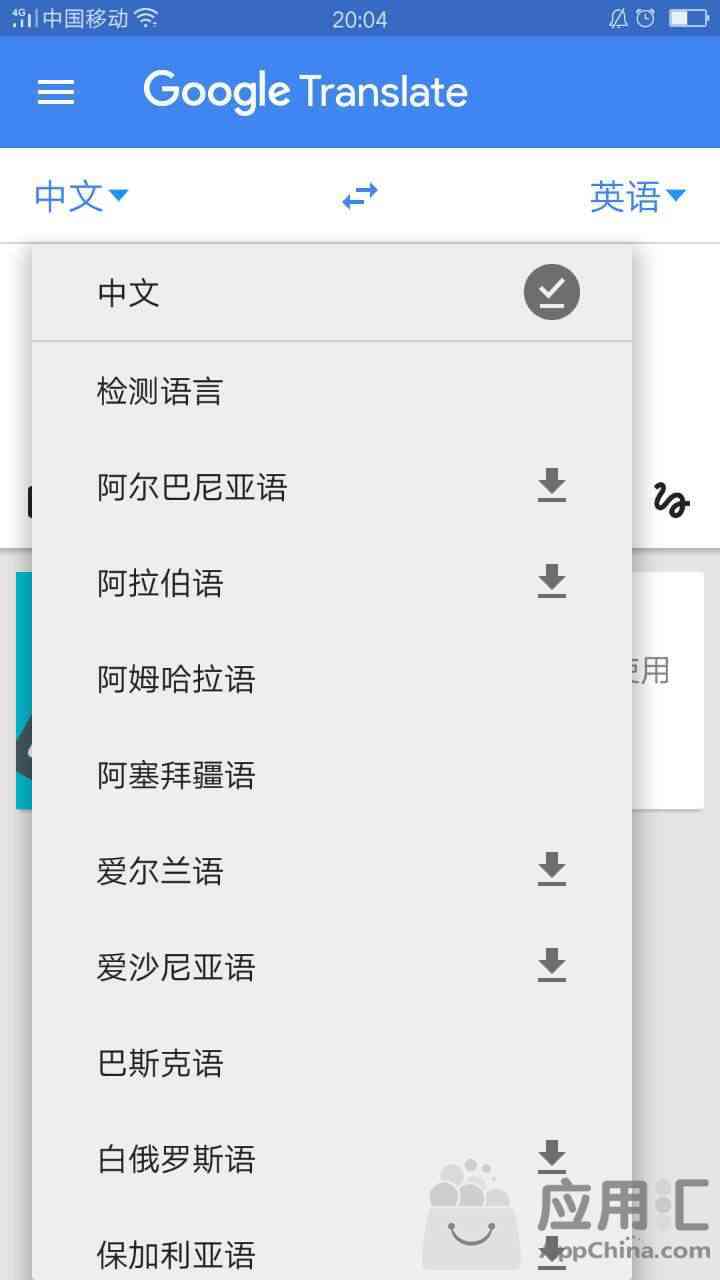720x1280 pixels.
Task: Open the hamburger navigation drawer
Action: click(x=56, y=92)
